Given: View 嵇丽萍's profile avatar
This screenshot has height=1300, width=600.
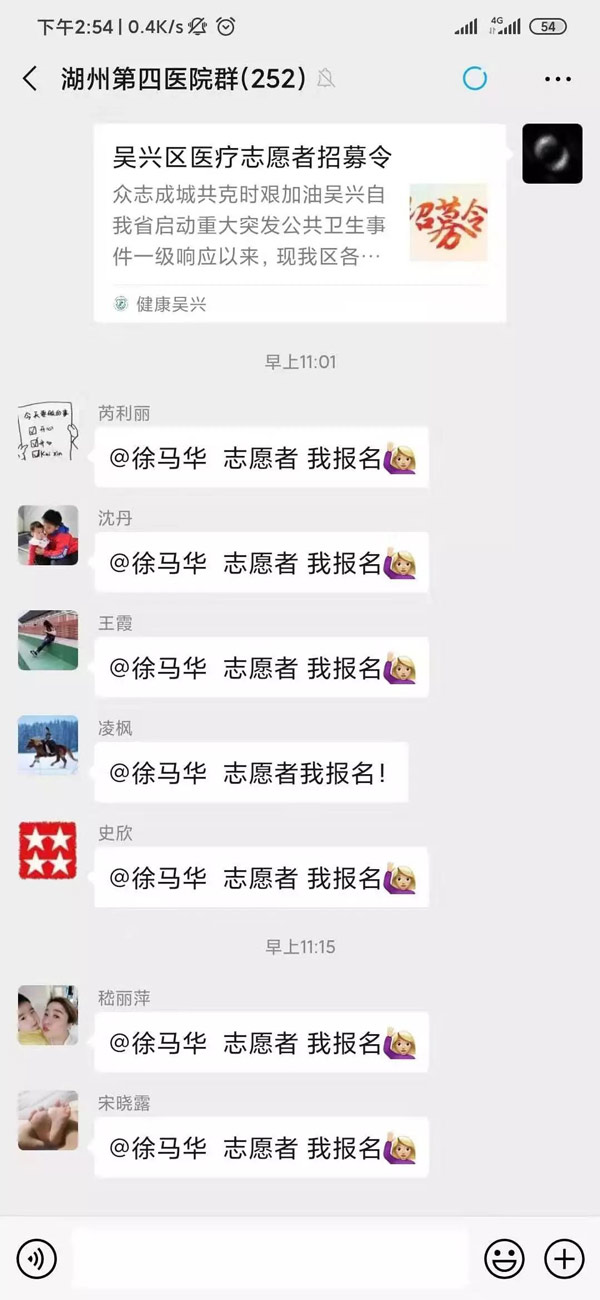Looking at the screenshot, I should [47, 1015].
